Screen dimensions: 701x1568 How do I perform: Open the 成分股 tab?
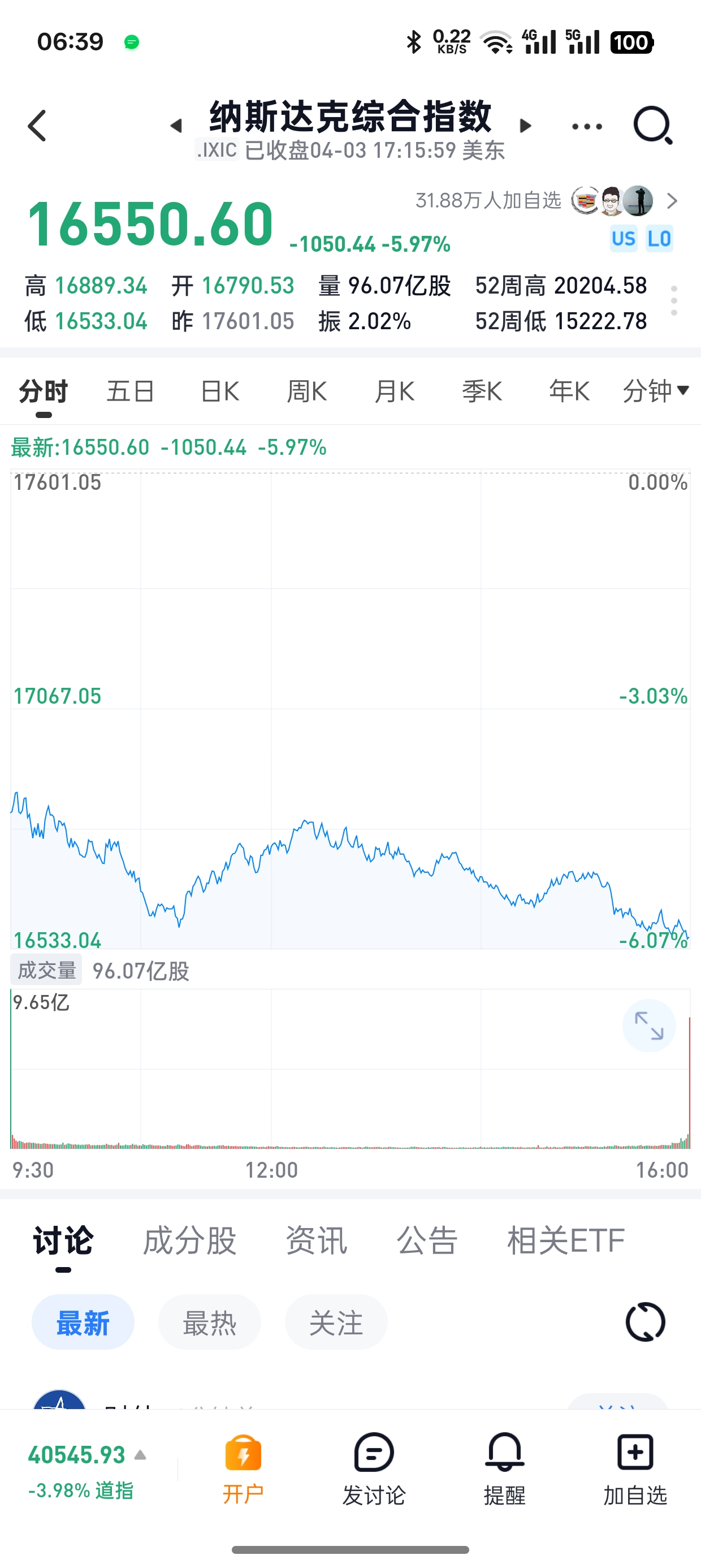click(x=189, y=1240)
